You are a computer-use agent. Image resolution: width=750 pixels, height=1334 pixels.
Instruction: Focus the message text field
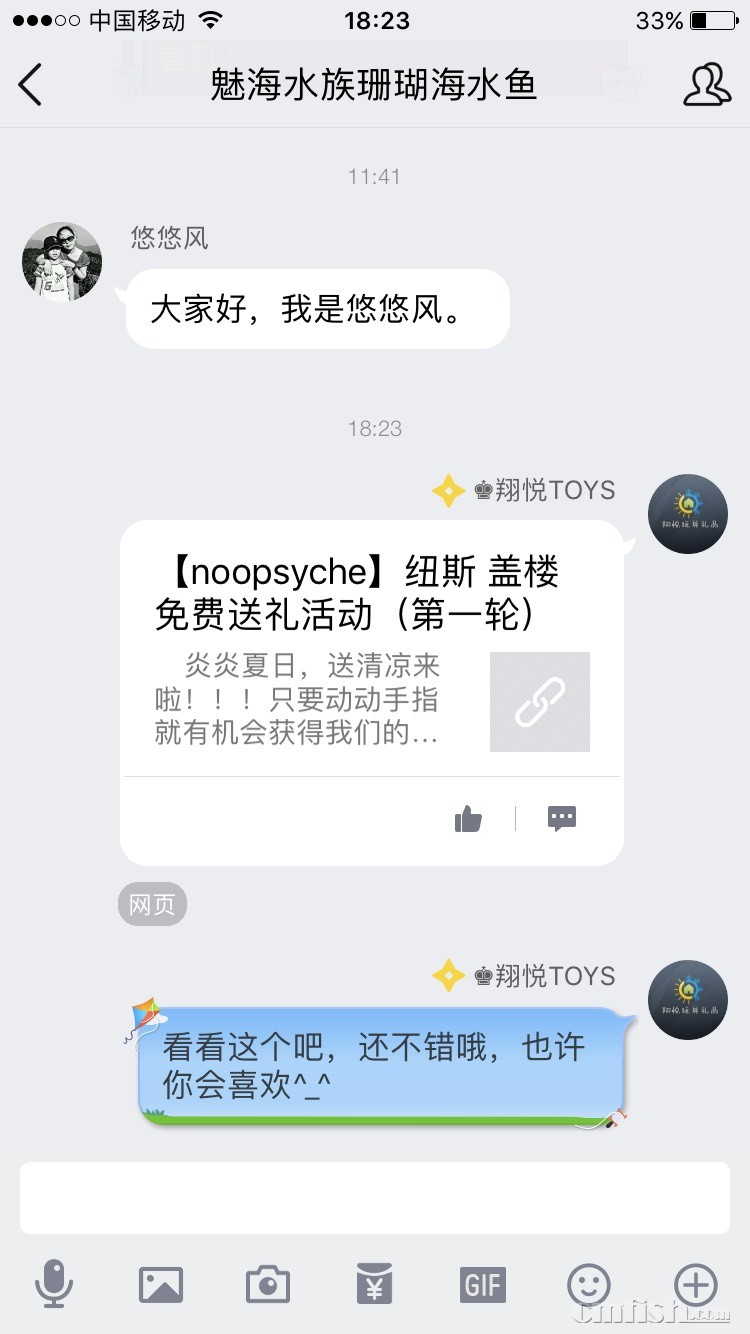click(374, 1197)
